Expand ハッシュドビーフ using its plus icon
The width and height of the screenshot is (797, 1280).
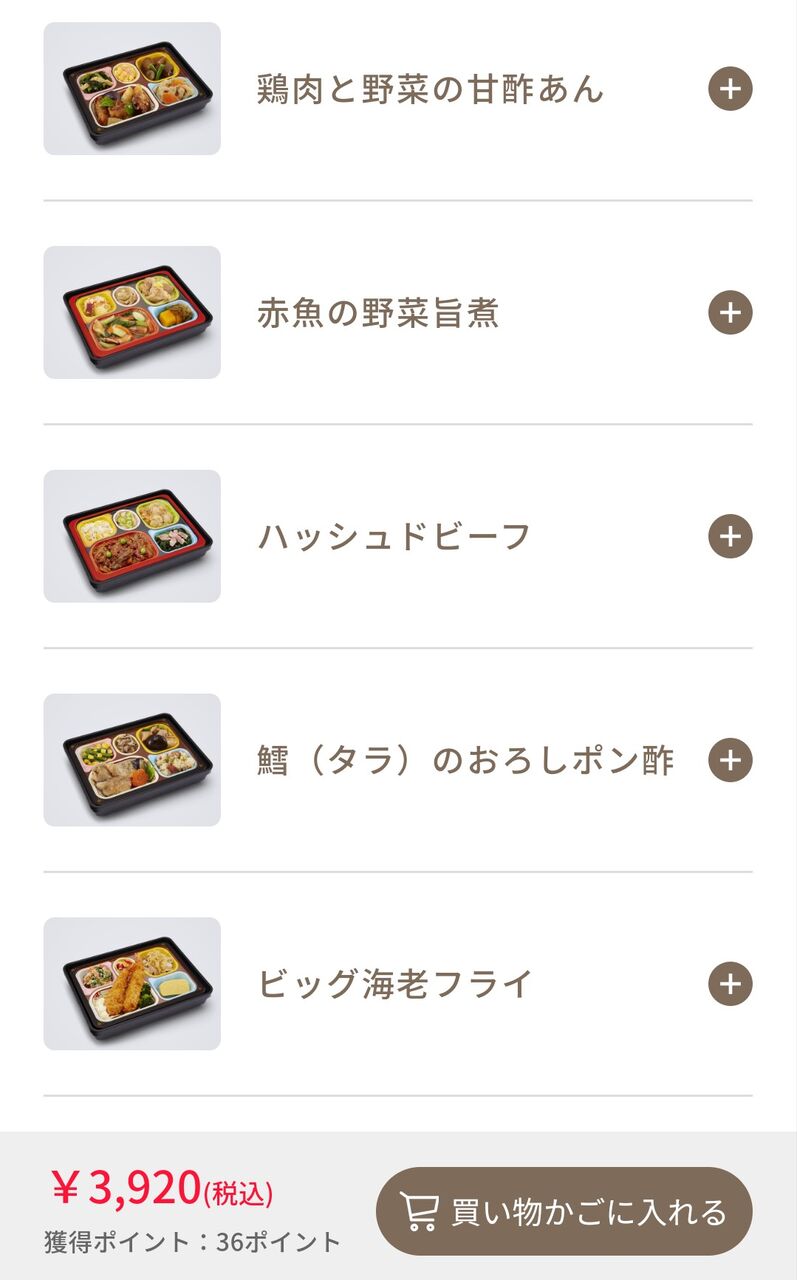[x=730, y=537]
